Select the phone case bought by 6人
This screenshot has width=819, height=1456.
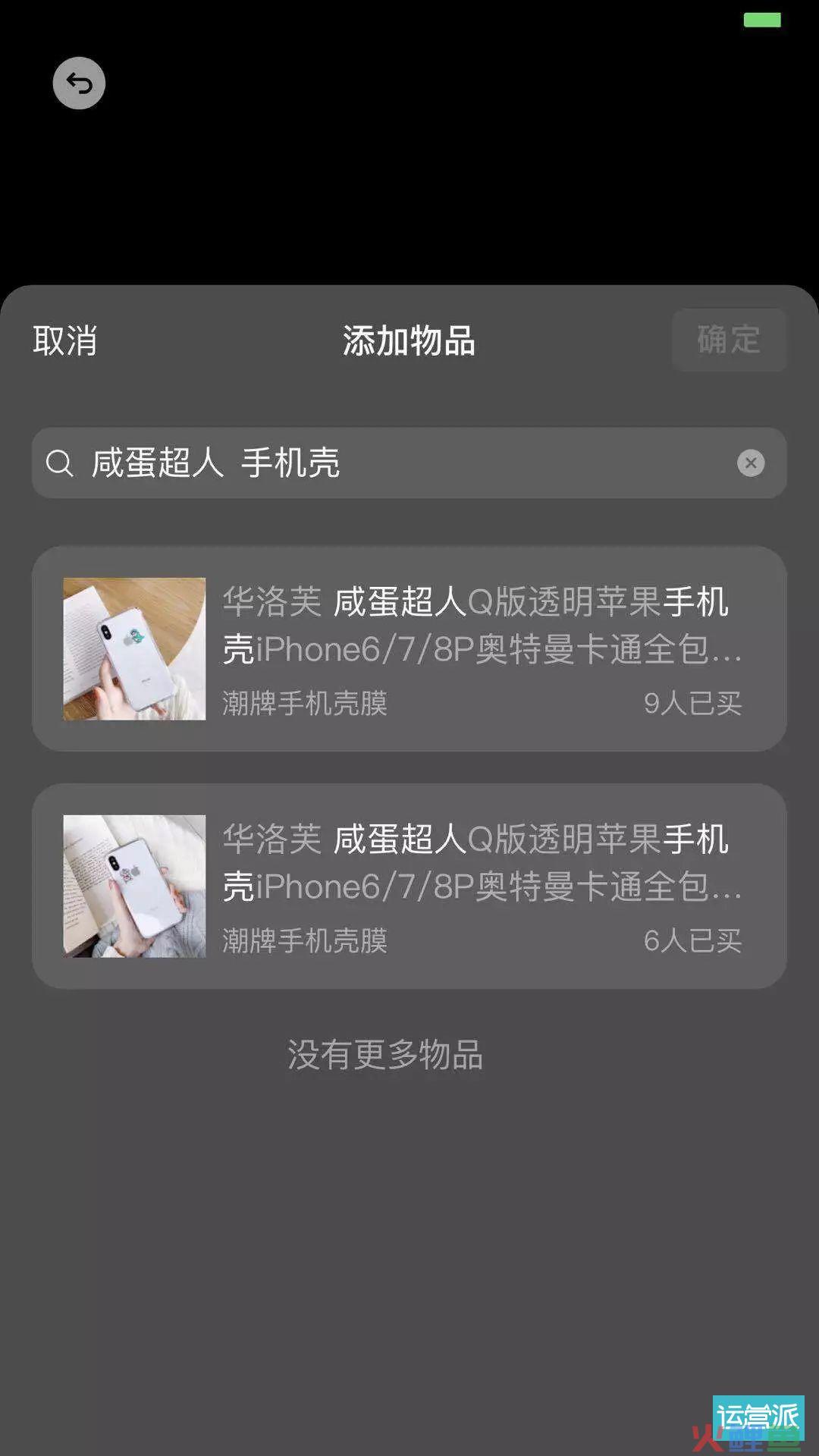tap(409, 886)
